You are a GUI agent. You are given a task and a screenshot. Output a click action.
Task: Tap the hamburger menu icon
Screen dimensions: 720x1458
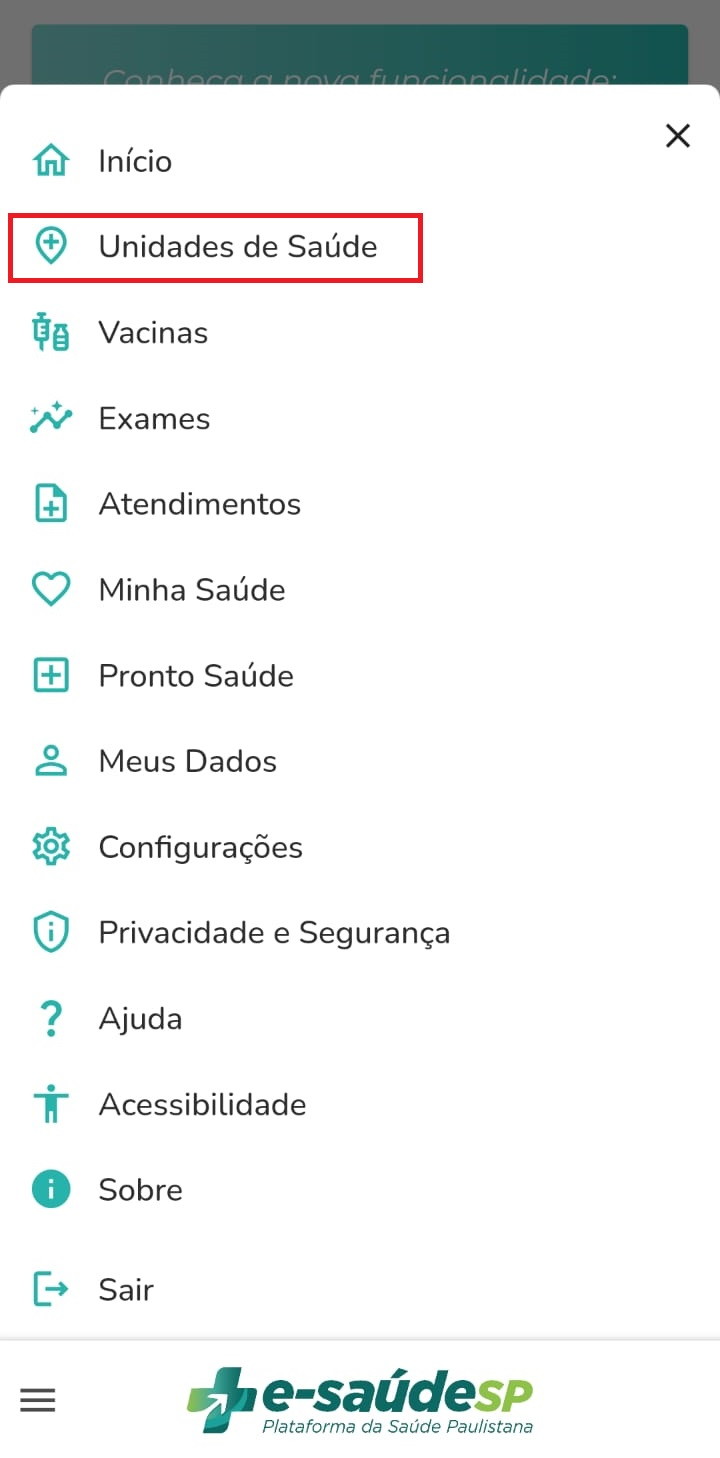[38, 1400]
